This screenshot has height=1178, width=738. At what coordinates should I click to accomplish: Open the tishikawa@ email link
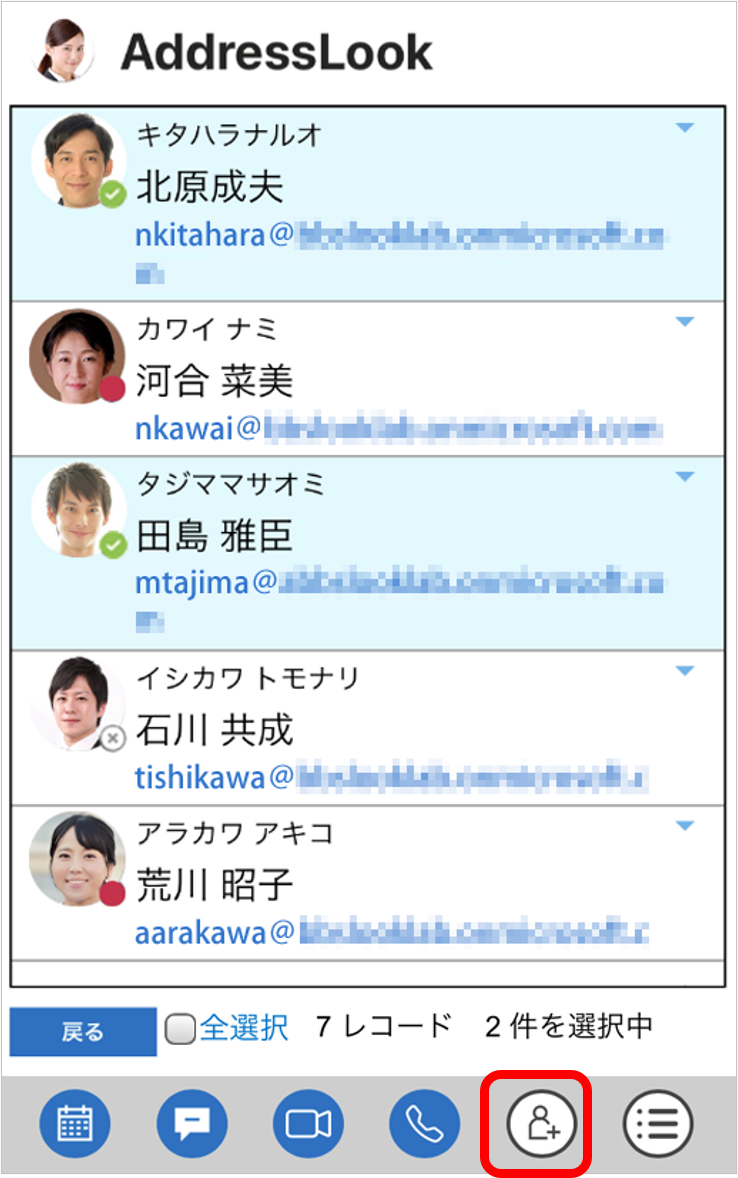click(x=391, y=778)
